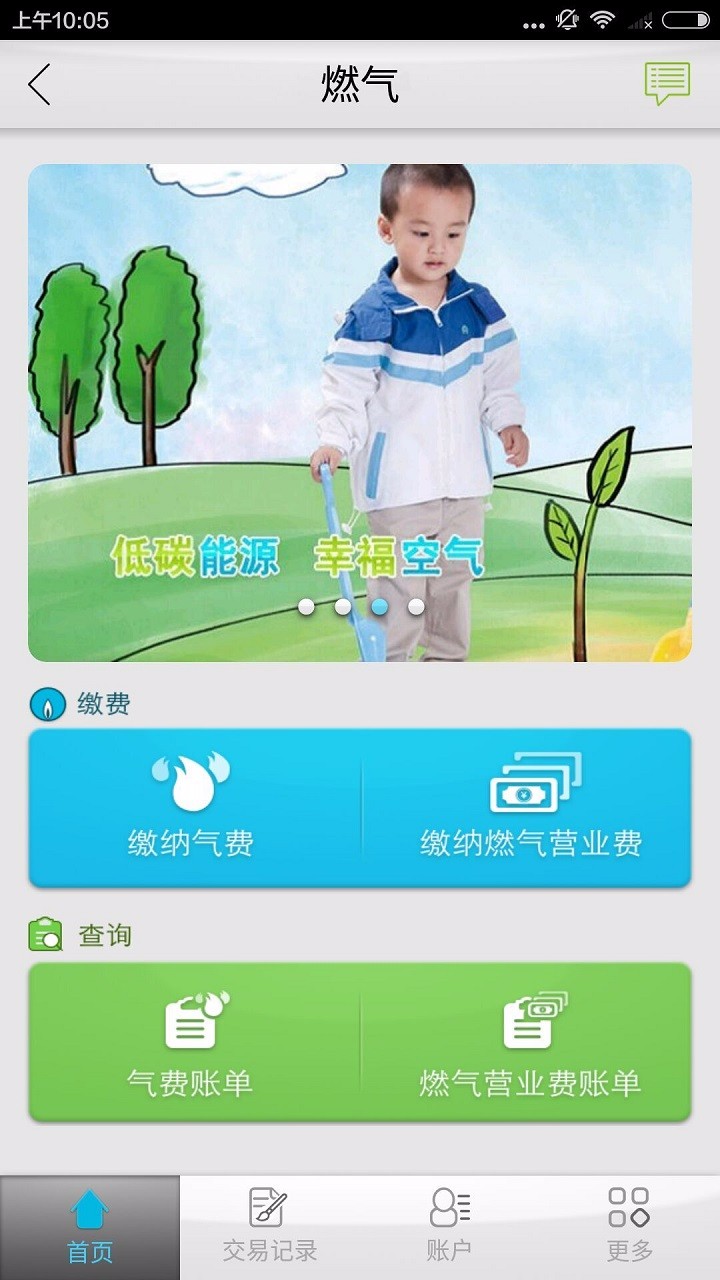The height and width of the screenshot is (1280, 720).
Task: Open the 更多 tab
Action: point(630,1227)
